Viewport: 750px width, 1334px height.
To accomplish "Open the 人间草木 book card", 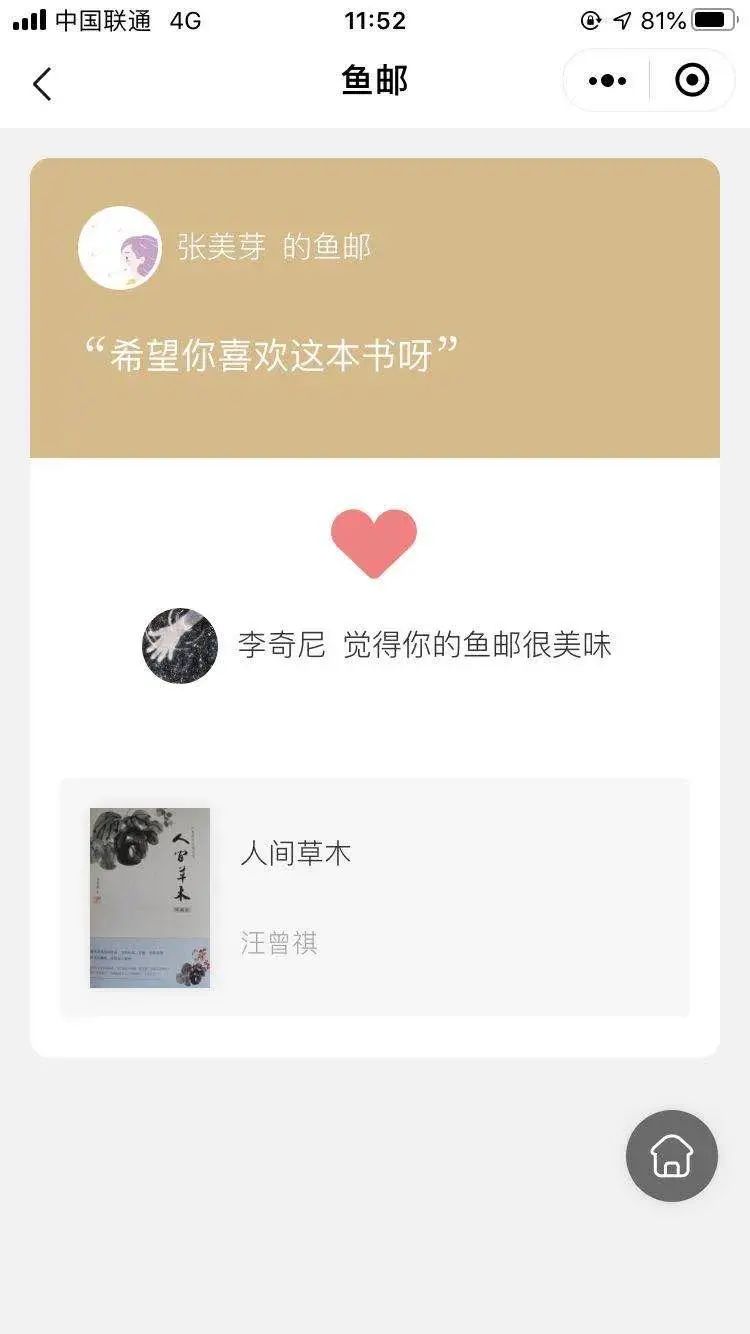I will 375,897.
